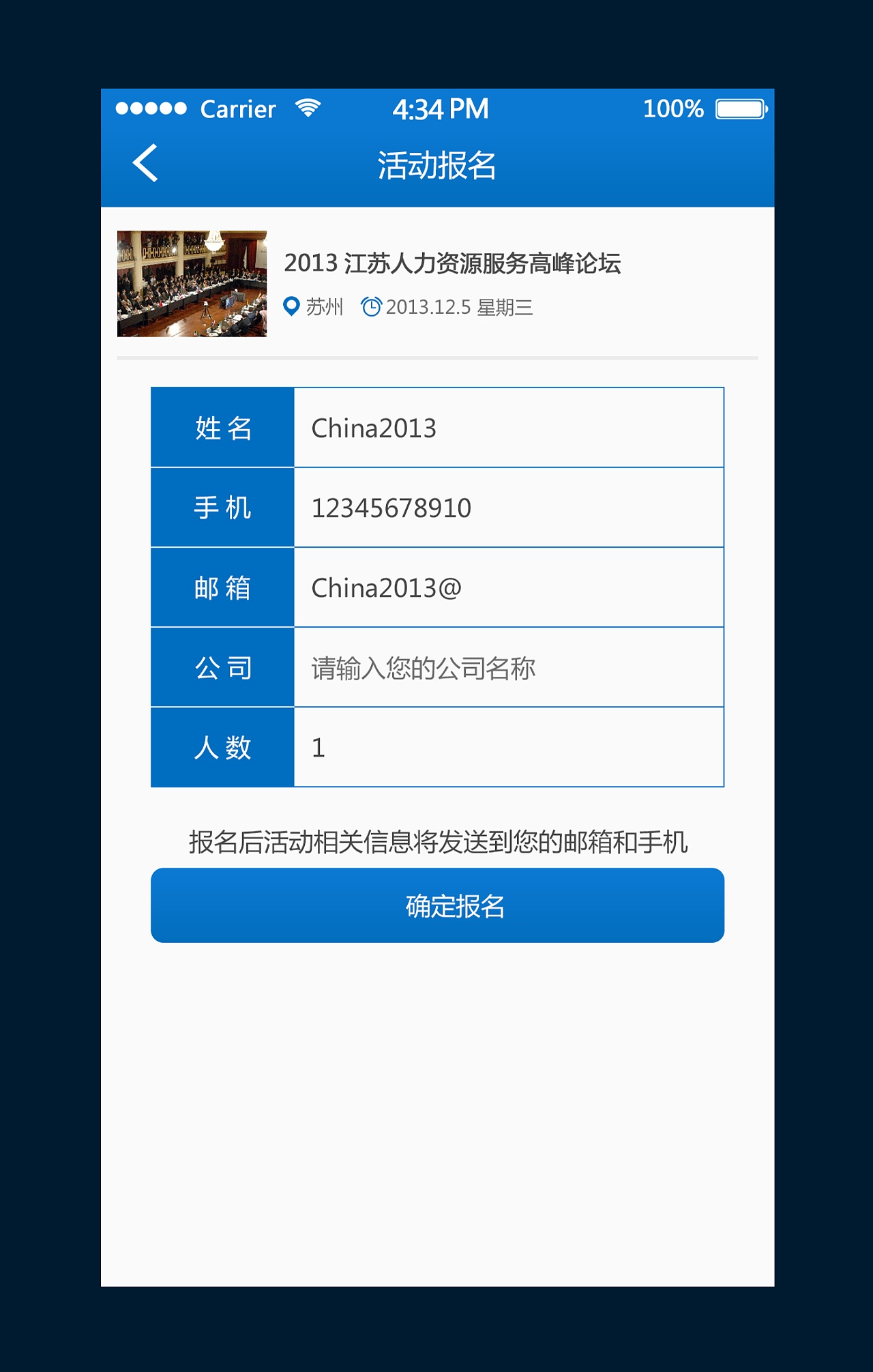This screenshot has height=1372, width=873.
Task: Tap the 请输入您的公司名称 company field
Action: click(x=508, y=668)
